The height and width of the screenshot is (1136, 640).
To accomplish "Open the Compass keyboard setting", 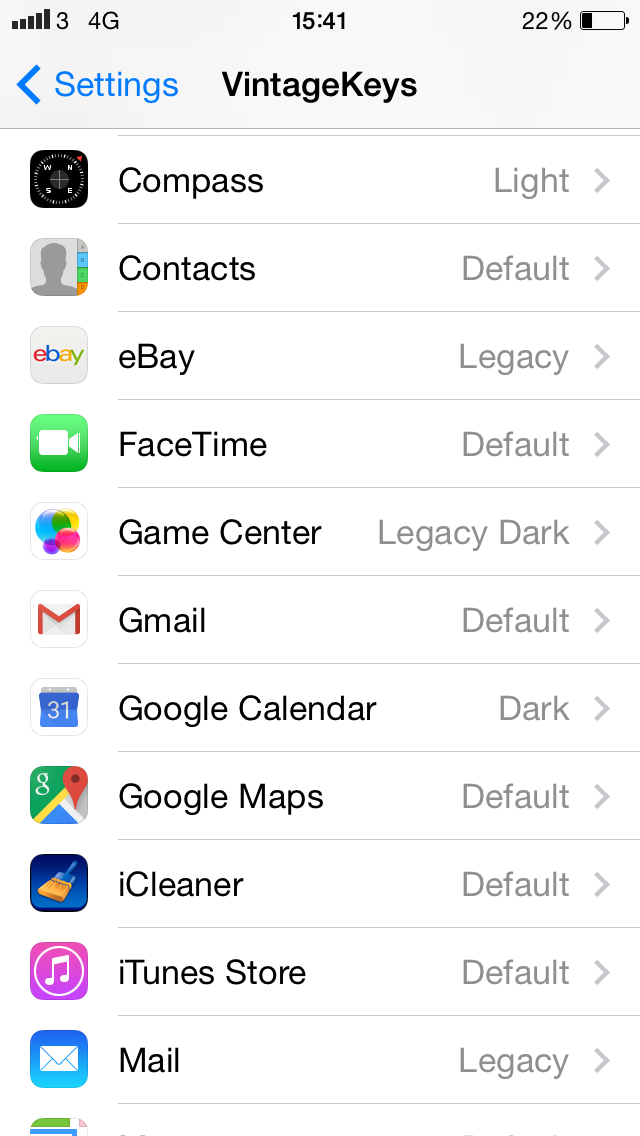I will click(x=320, y=181).
